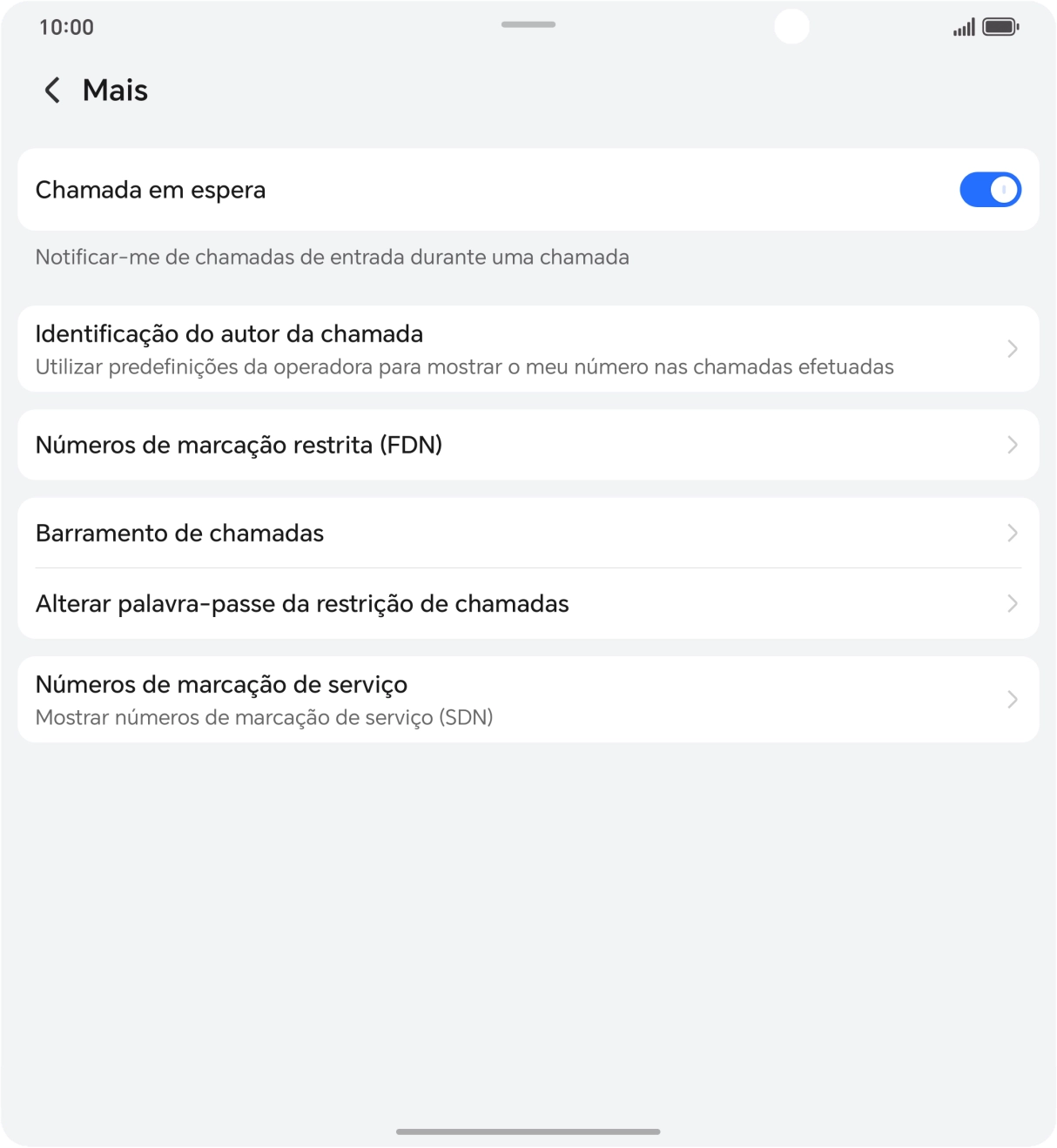Expand Identificação do autor da chamada
This screenshot has width=1057, height=1148.
(528, 348)
